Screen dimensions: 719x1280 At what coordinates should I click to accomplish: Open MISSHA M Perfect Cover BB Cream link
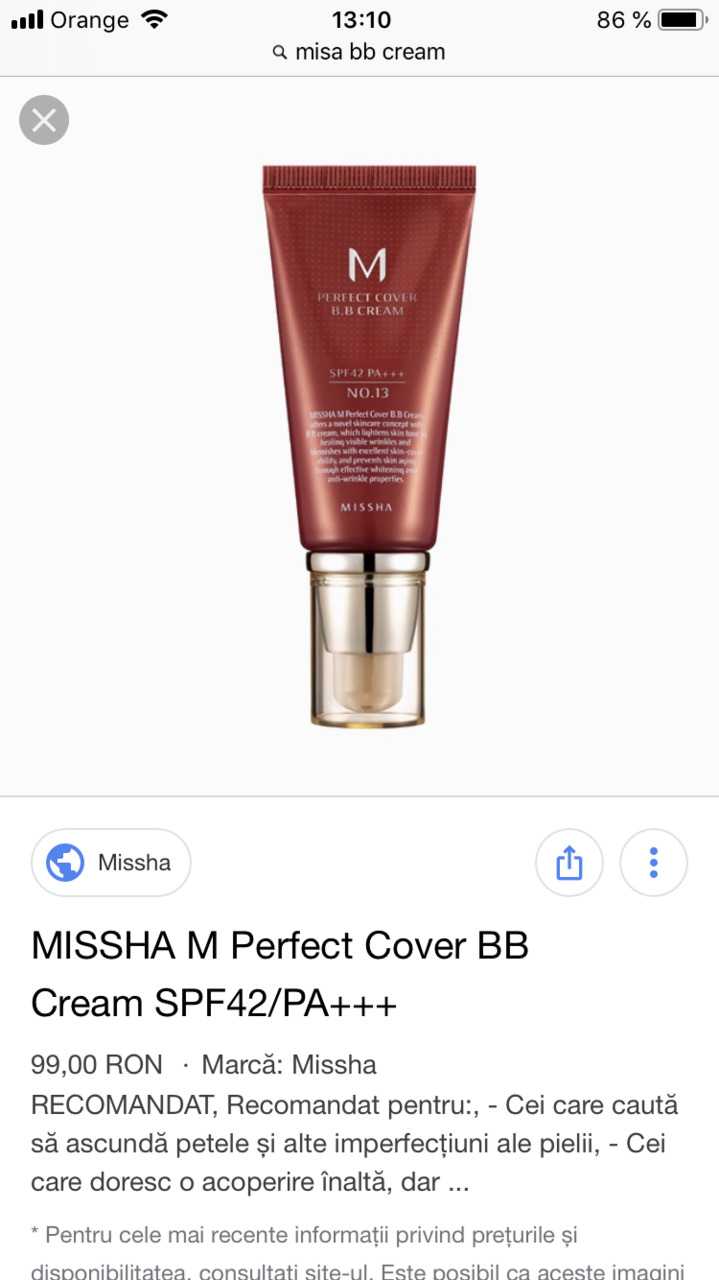click(x=280, y=973)
